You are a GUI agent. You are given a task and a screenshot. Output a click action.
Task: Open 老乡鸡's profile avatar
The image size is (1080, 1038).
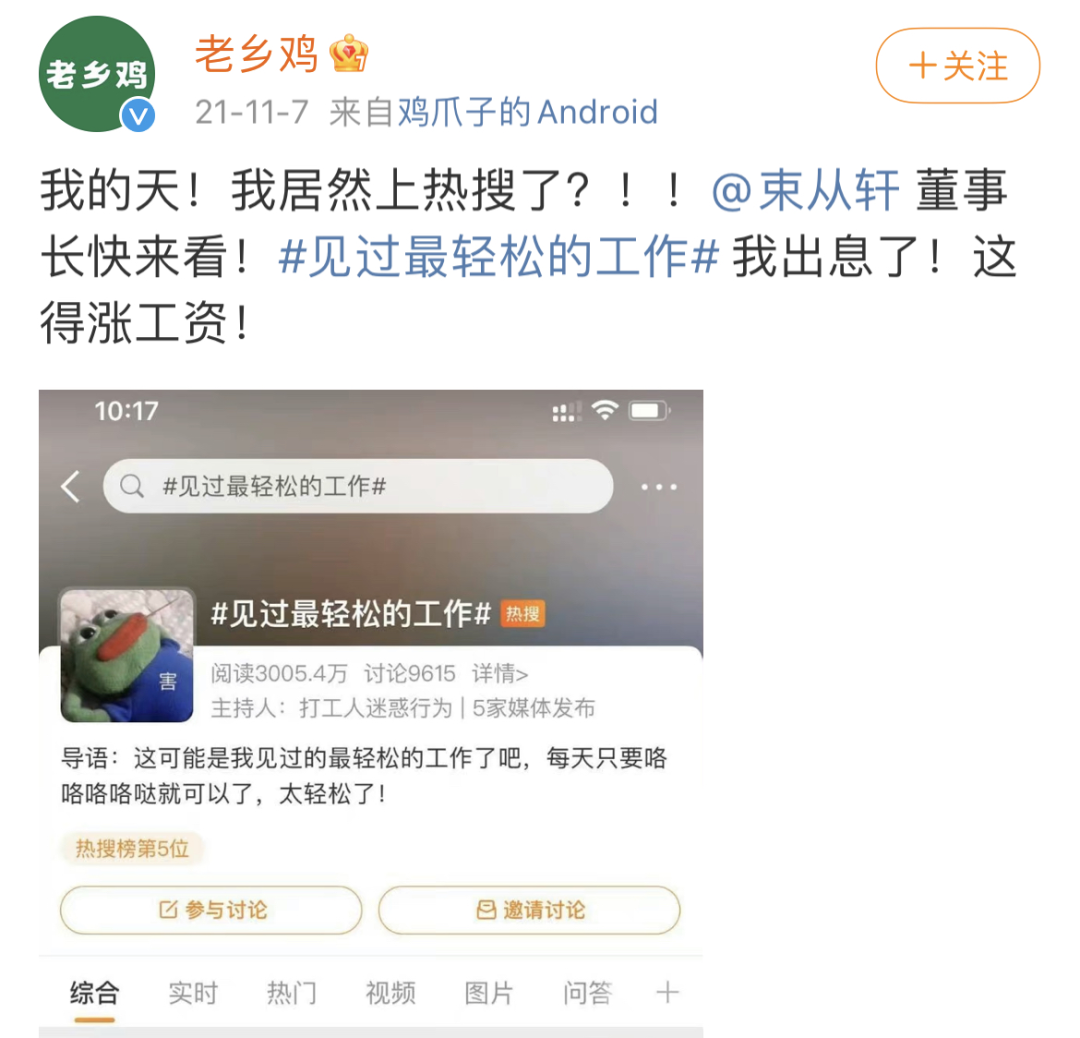[97, 75]
